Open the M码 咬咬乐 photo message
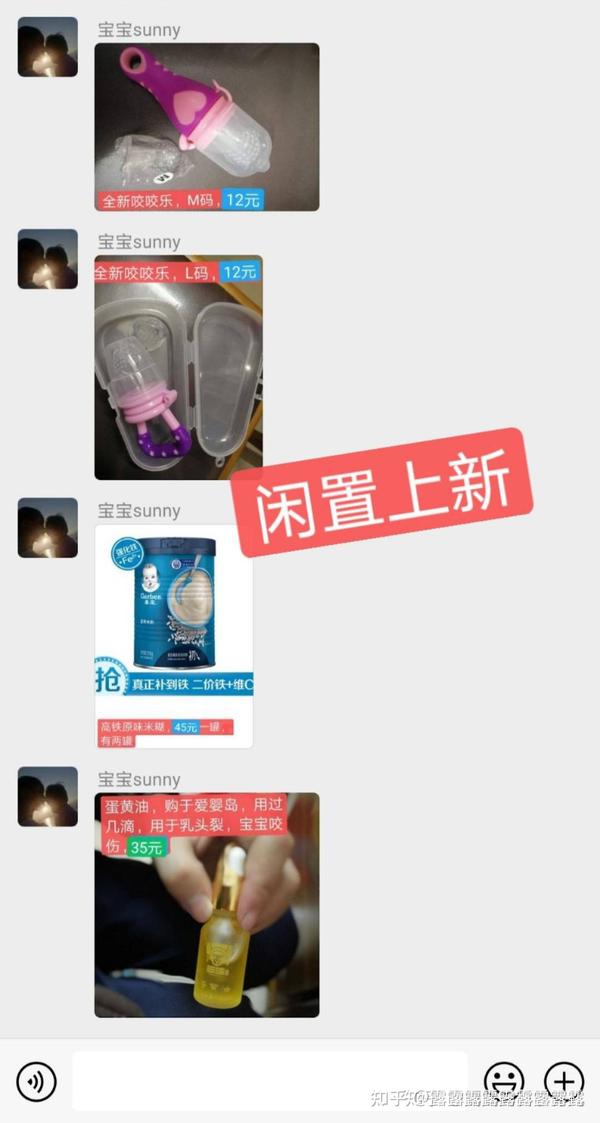Image resolution: width=600 pixels, height=1123 pixels. pyautogui.click(x=207, y=127)
